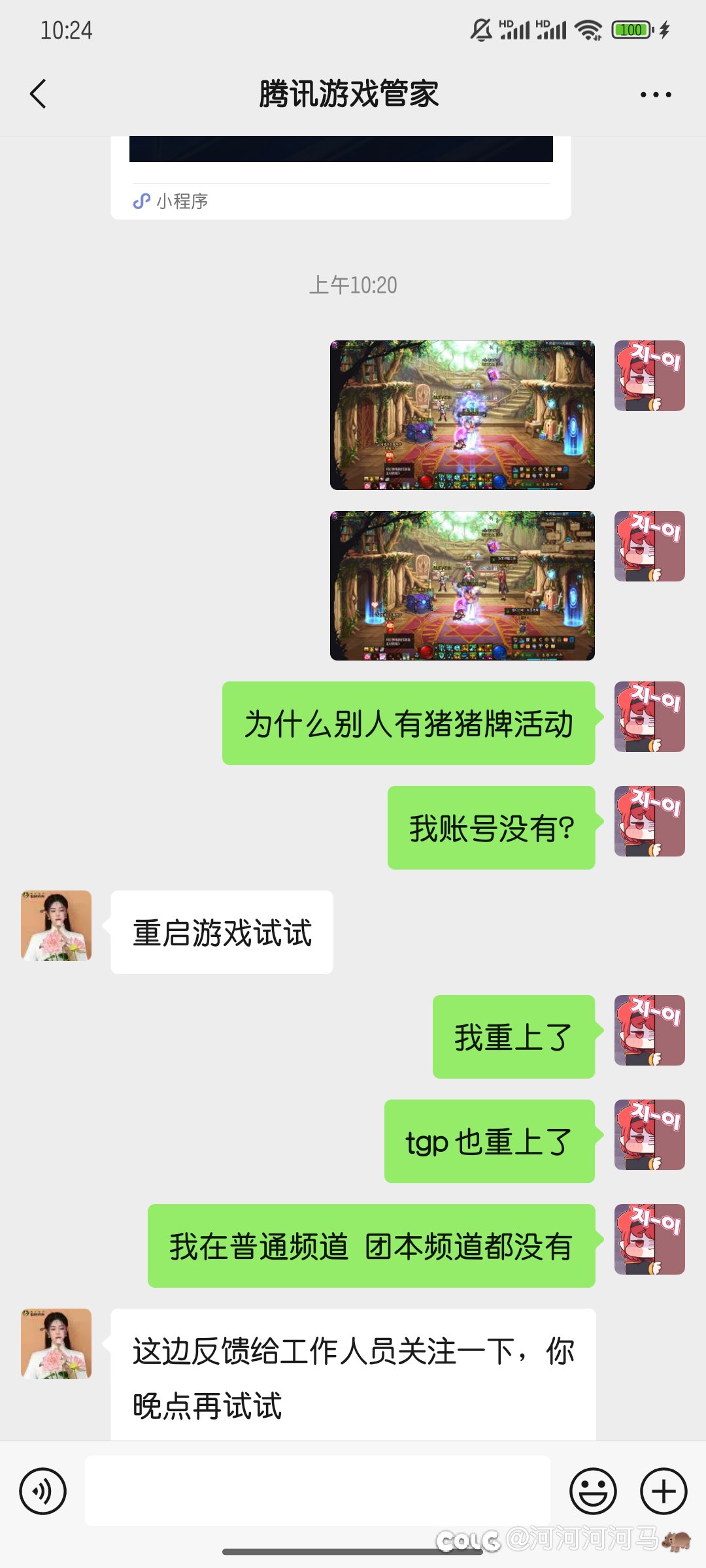
Task: View the second sent game screenshot
Action: click(x=462, y=585)
